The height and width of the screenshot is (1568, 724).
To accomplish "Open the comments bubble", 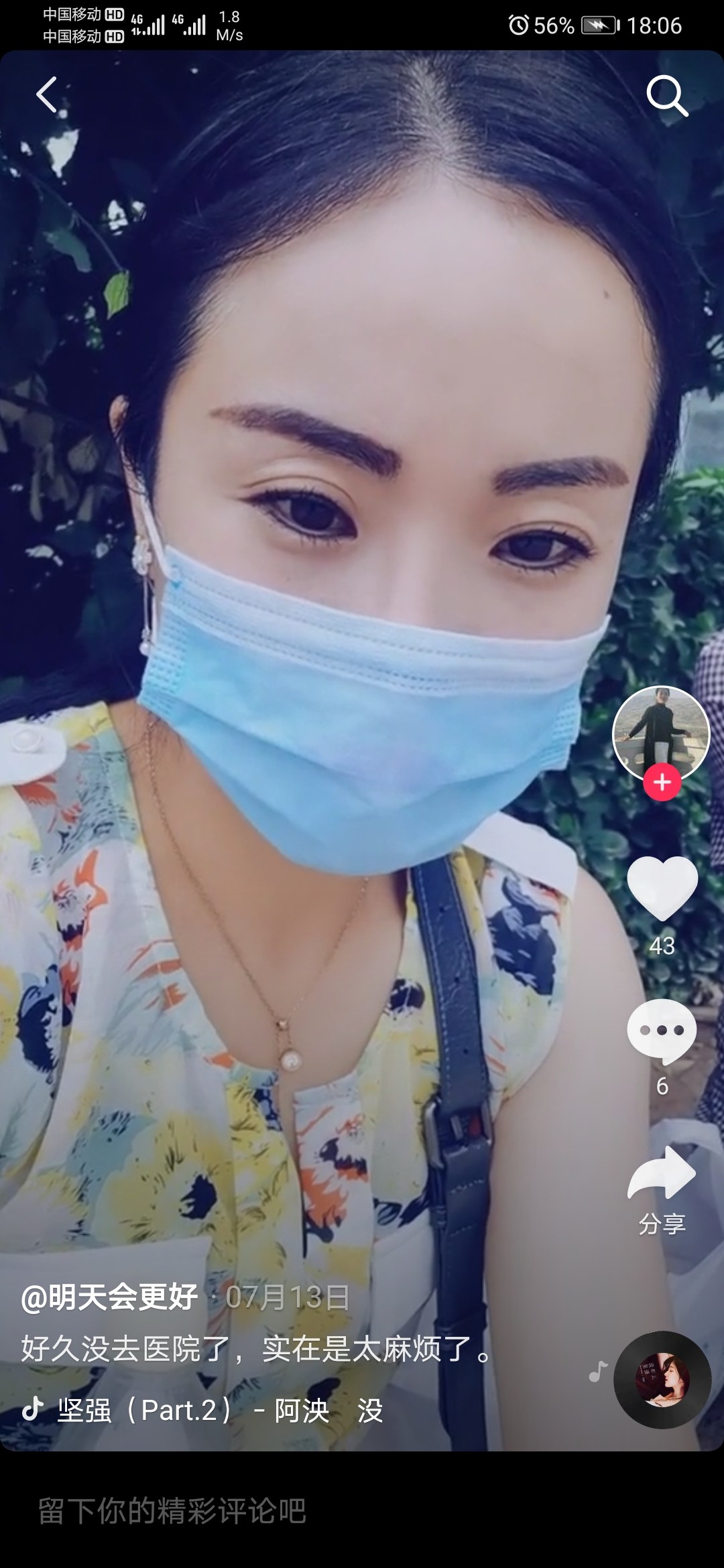I will point(662,1031).
